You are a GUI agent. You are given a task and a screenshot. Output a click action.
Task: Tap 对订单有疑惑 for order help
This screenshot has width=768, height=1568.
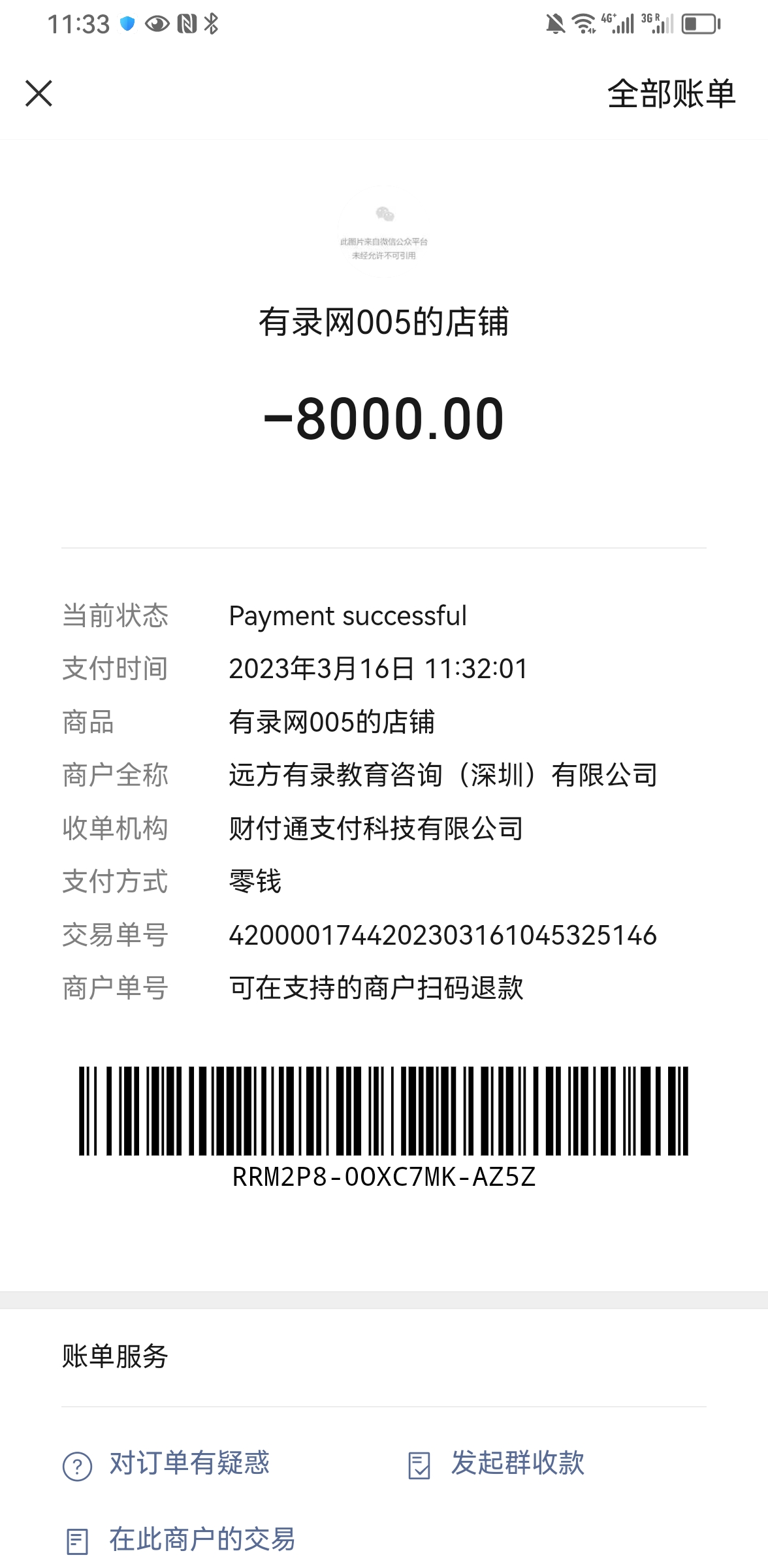coord(167,1463)
